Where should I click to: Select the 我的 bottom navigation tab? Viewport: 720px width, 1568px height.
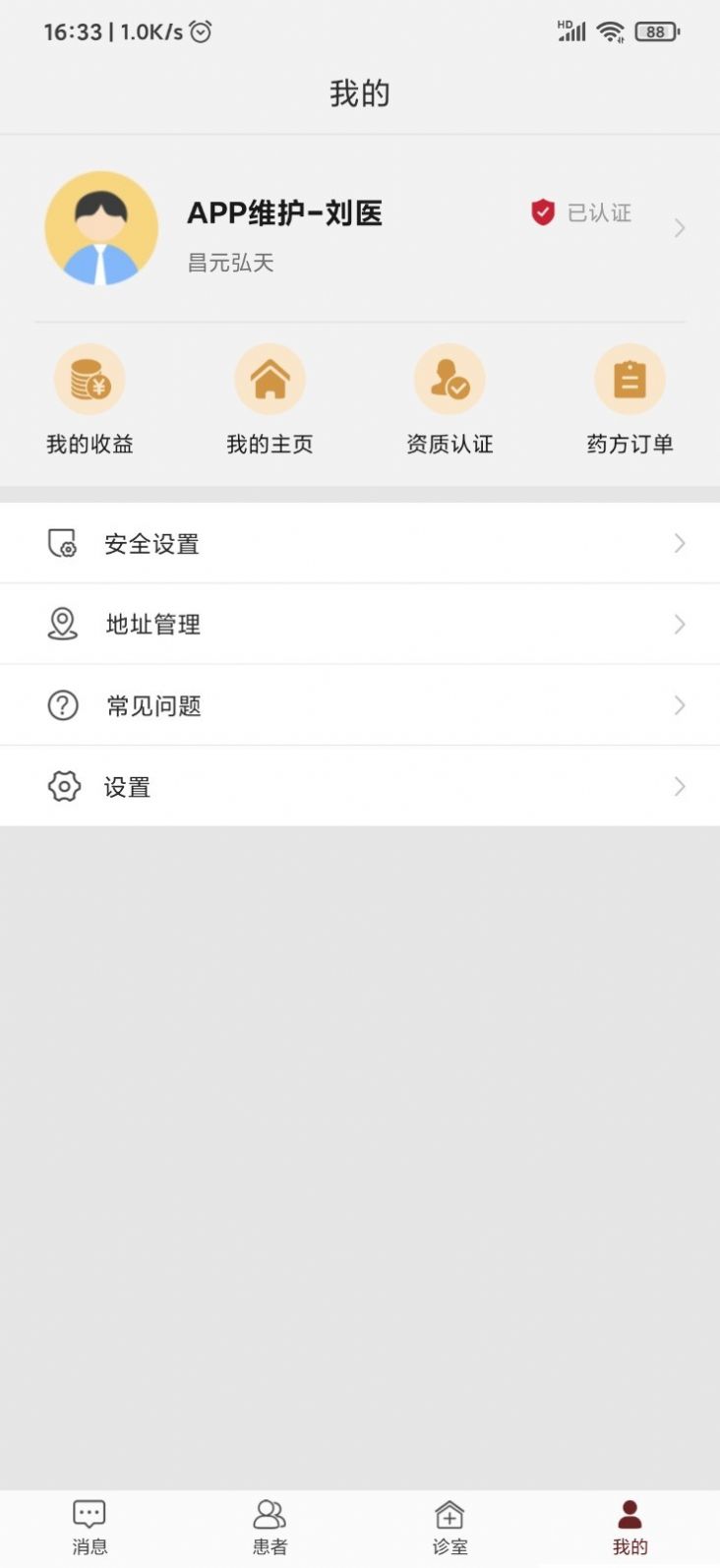630,1520
